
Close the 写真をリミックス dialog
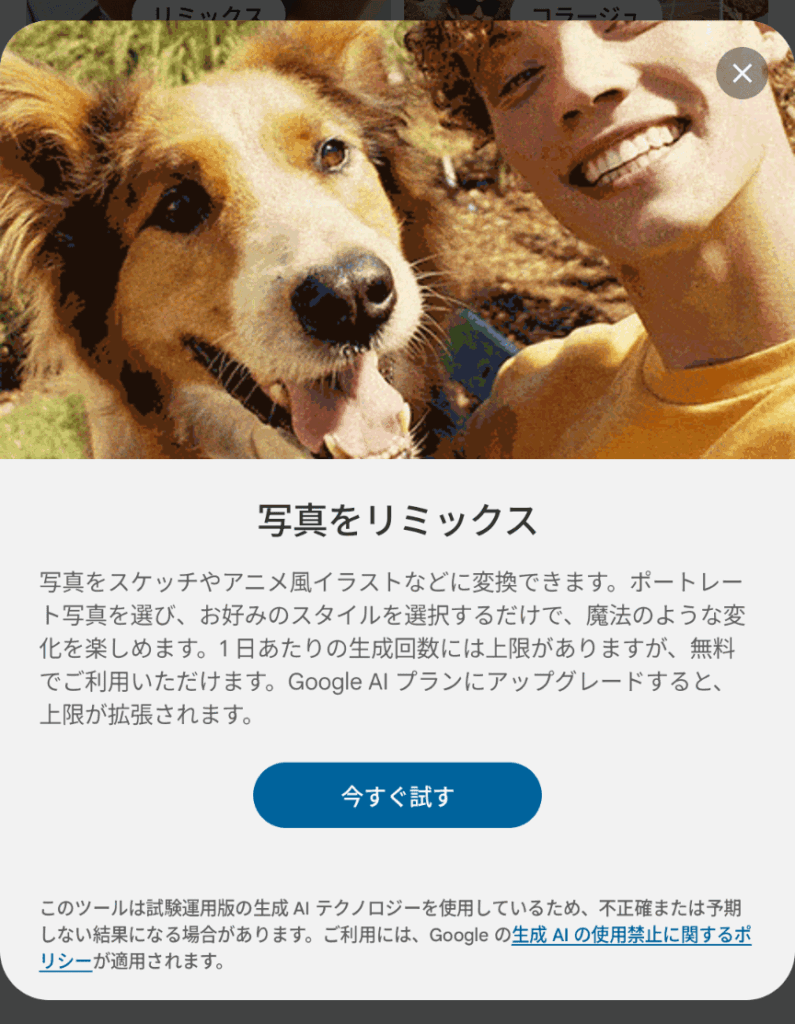[742, 73]
